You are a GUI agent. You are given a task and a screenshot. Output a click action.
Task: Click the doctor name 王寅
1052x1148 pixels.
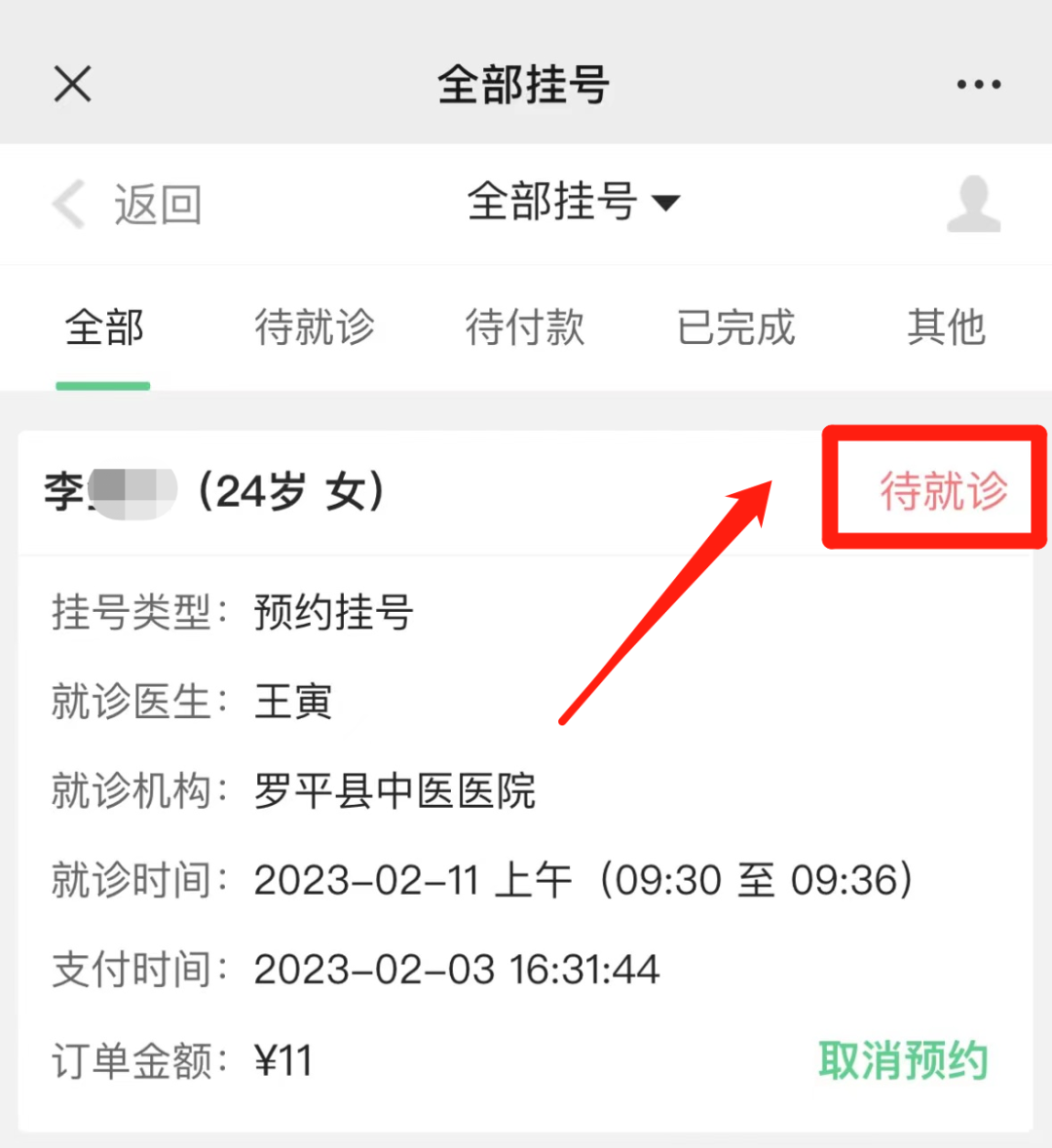click(x=292, y=701)
